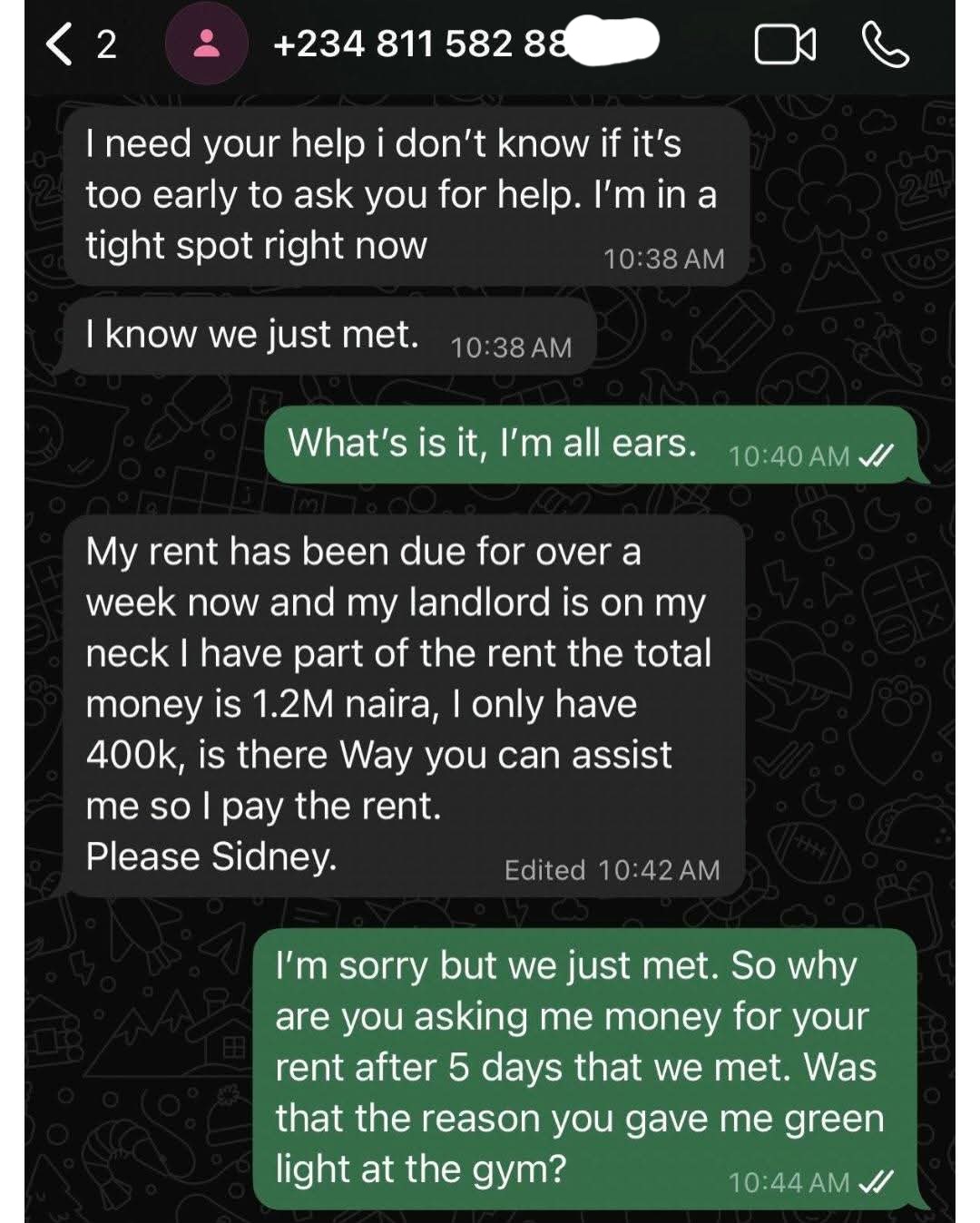The image size is (980, 1223).
Task: Open the pink person avatar in the header
Action: 207,44
